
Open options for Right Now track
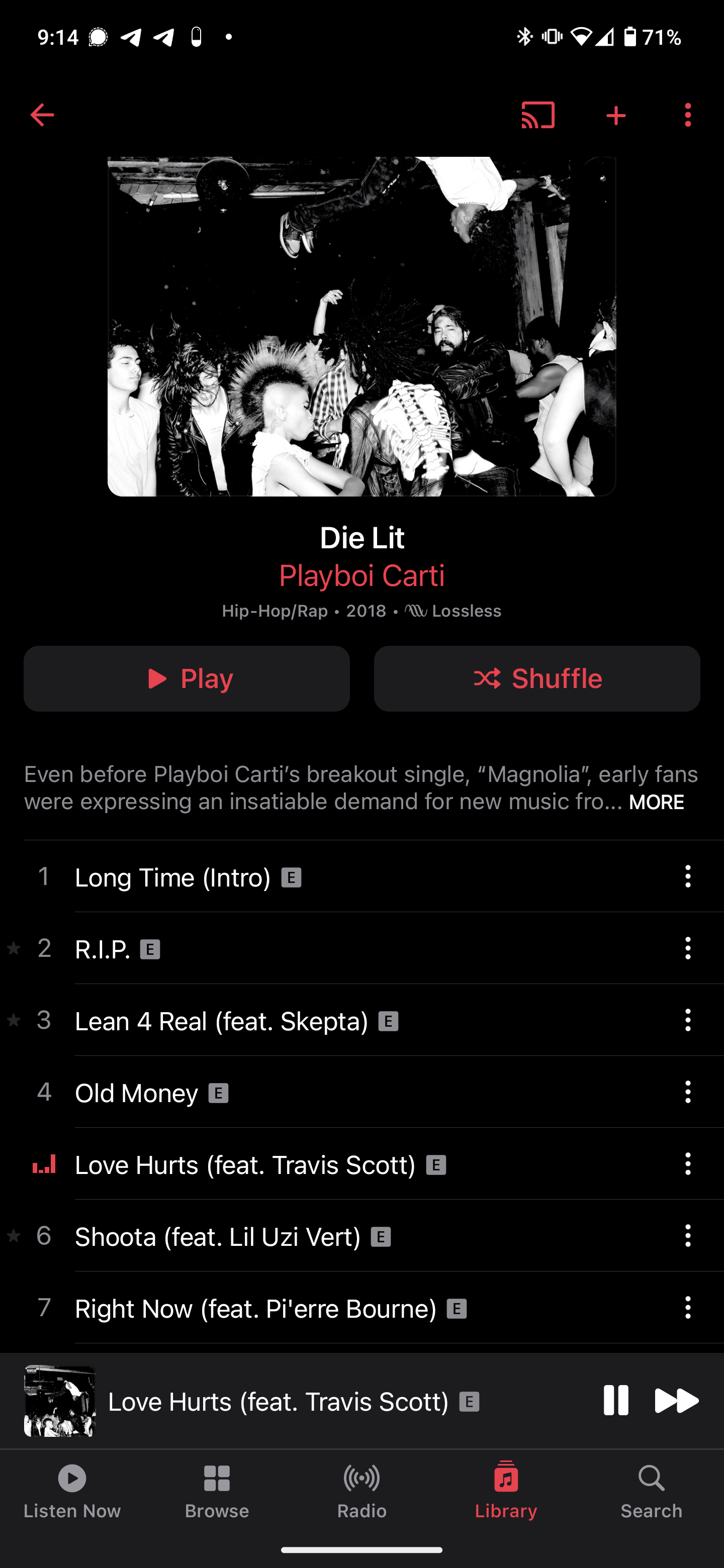pos(687,1308)
